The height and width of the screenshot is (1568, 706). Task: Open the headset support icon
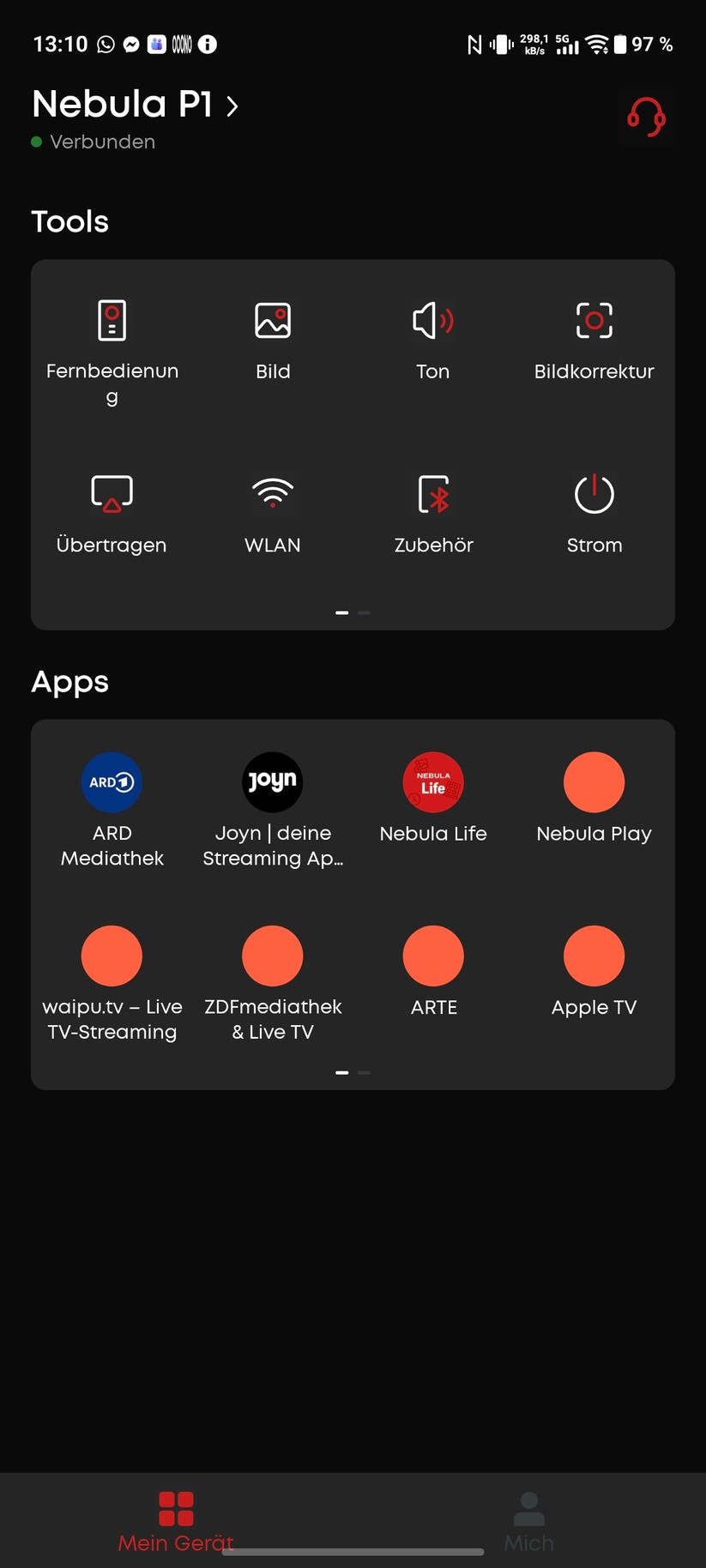click(x=646, y=118)
